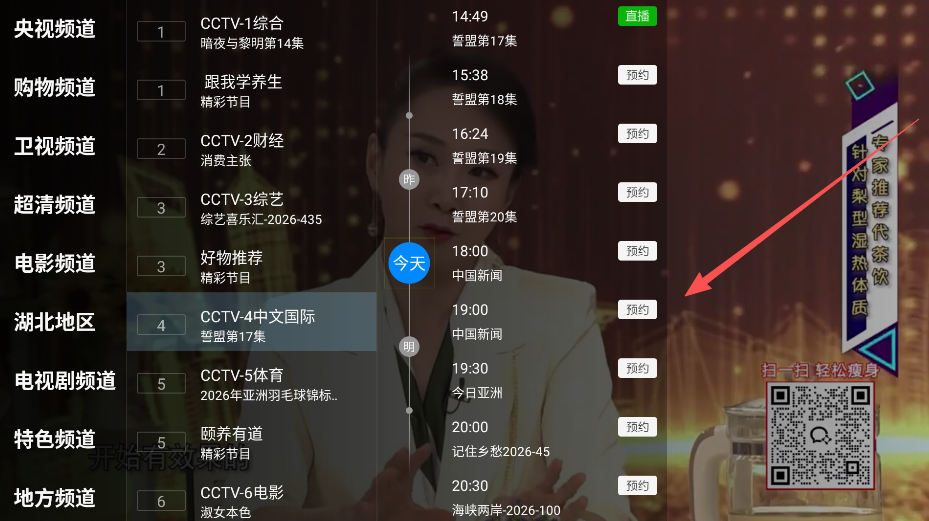
Task: Play channel CCTV-2财经
Action: tap(251, 149)
